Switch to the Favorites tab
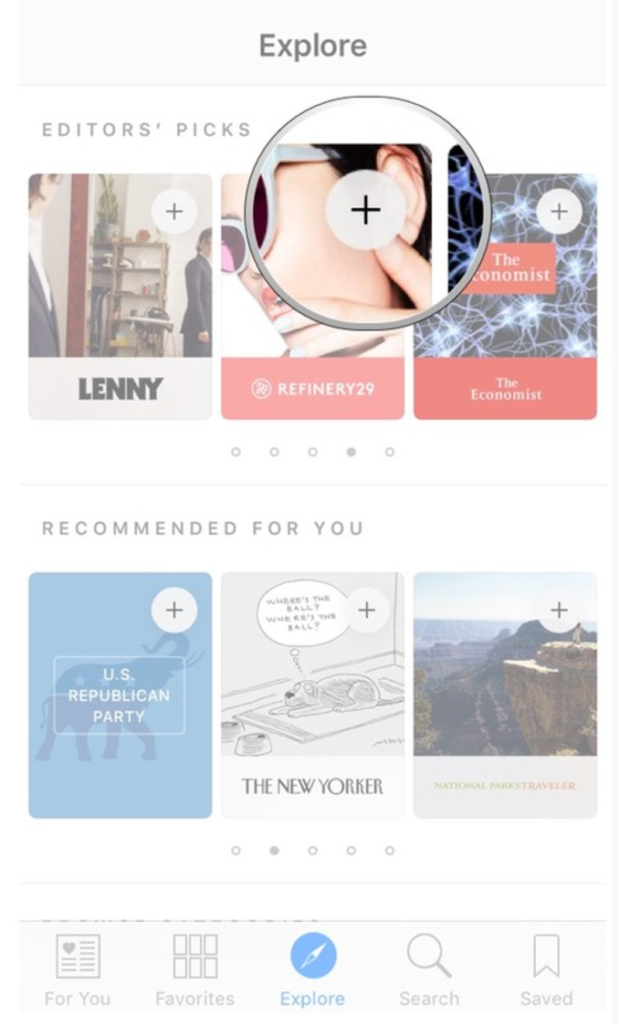Image resolution: width=619 pixels, height=1024 pixels. pyautogui.click(x=195, y=970)
